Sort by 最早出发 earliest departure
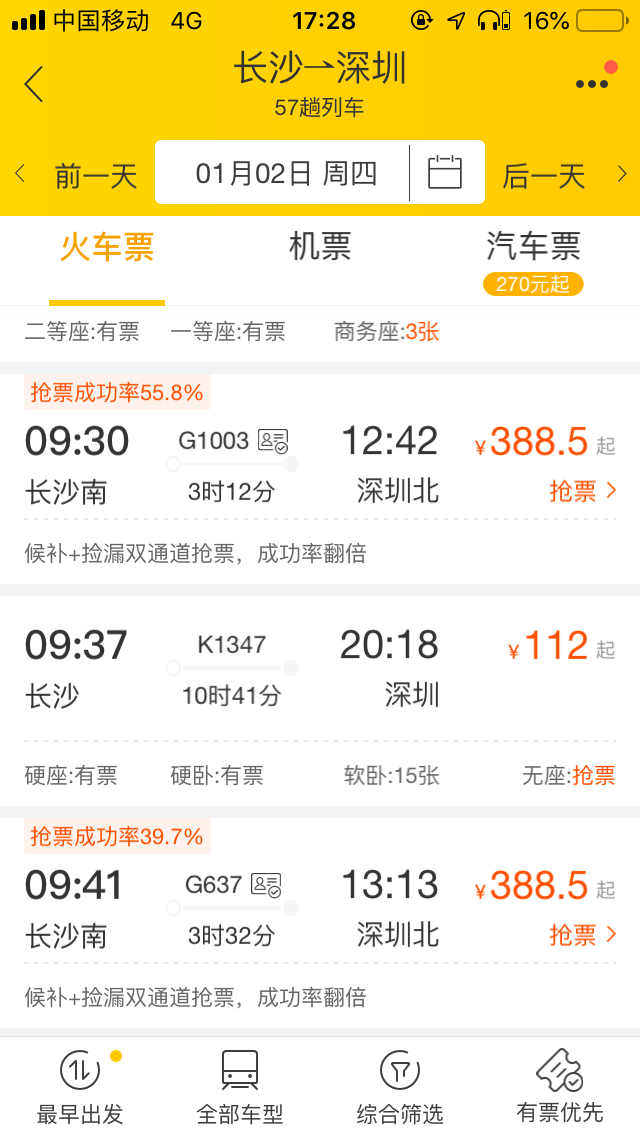640x1136 pixels. [80, 1086]
